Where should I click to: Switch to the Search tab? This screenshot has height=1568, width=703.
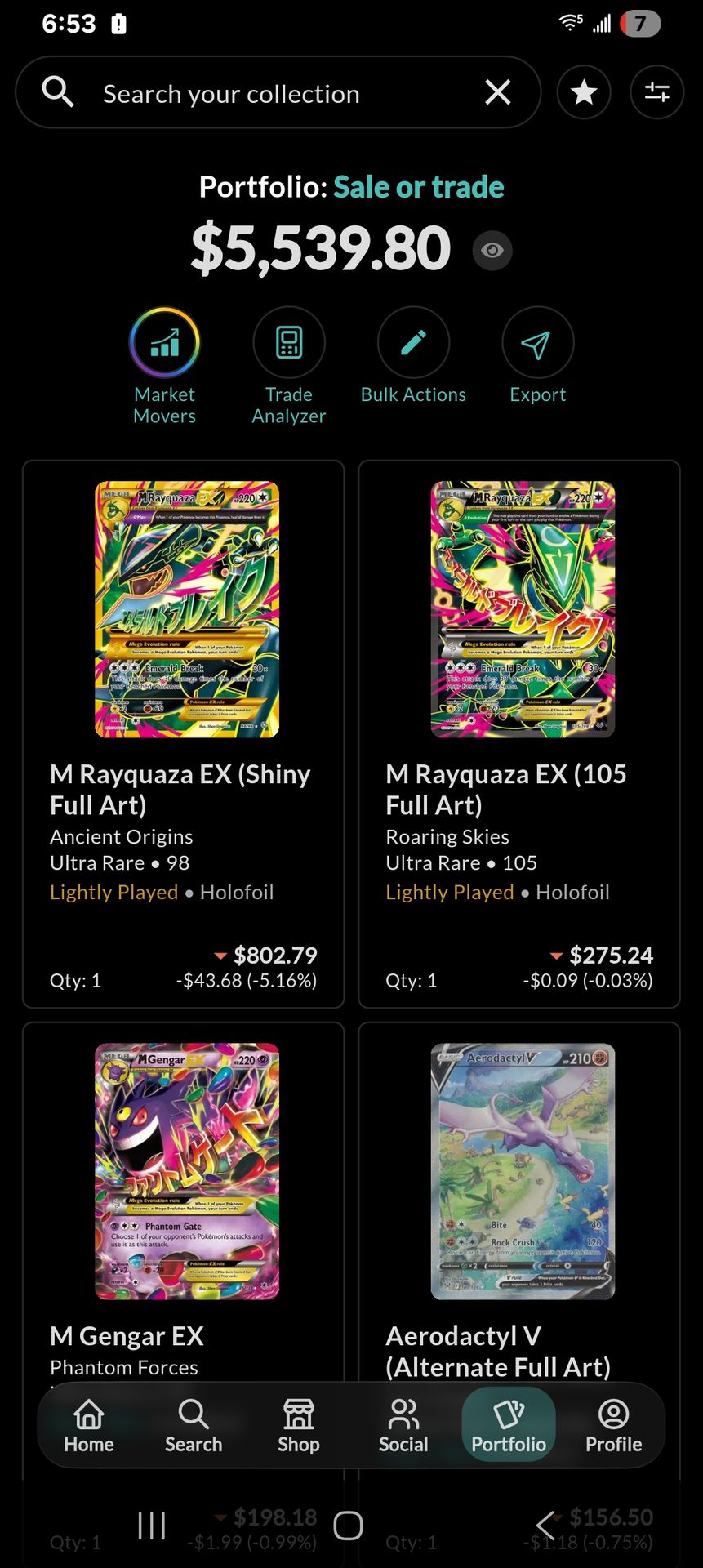tap(194, 1426)
